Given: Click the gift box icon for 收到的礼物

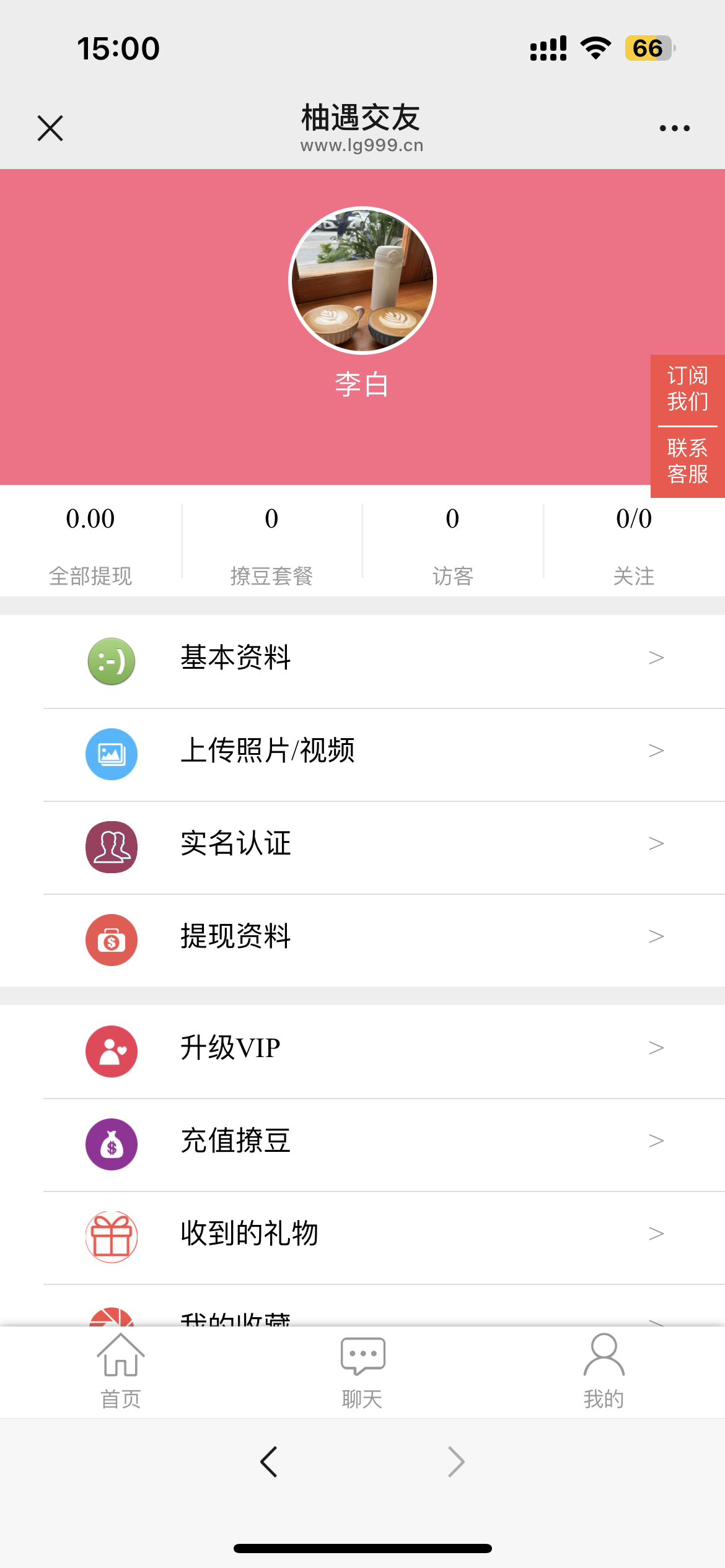Looking at the screenshot, I should point(111,1234).
